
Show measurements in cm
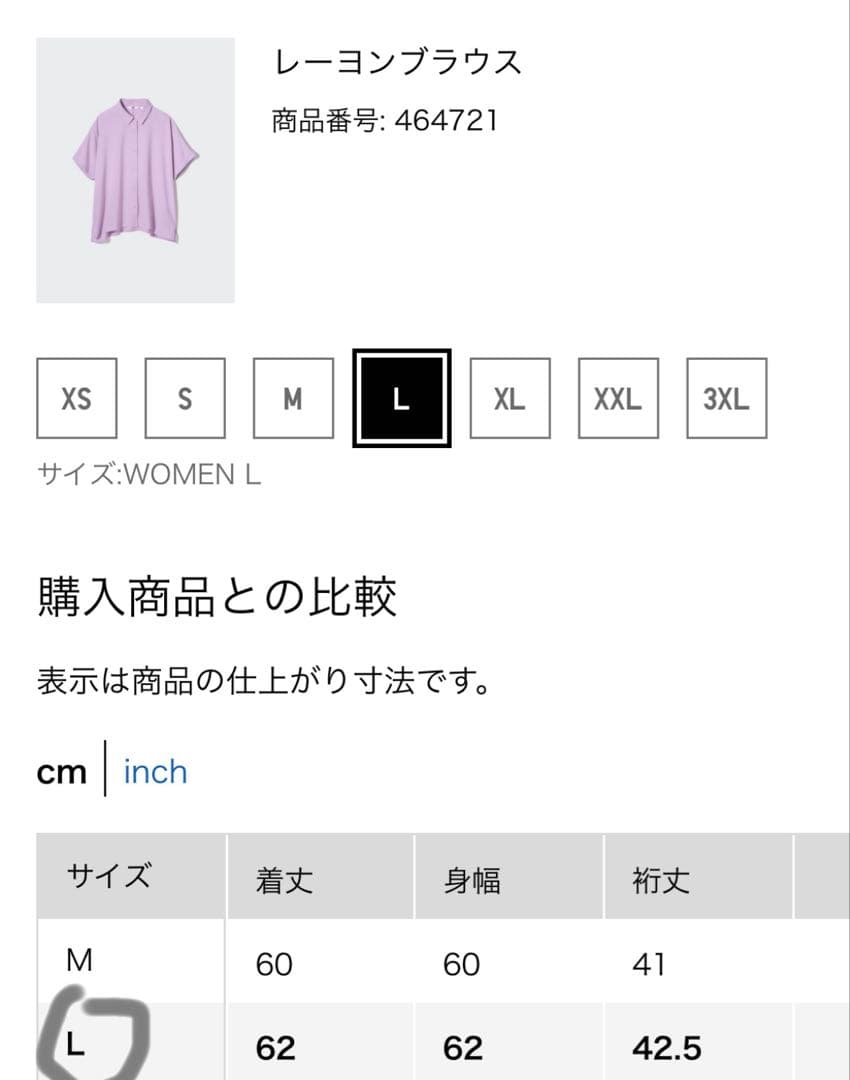[x=62, y=771]
